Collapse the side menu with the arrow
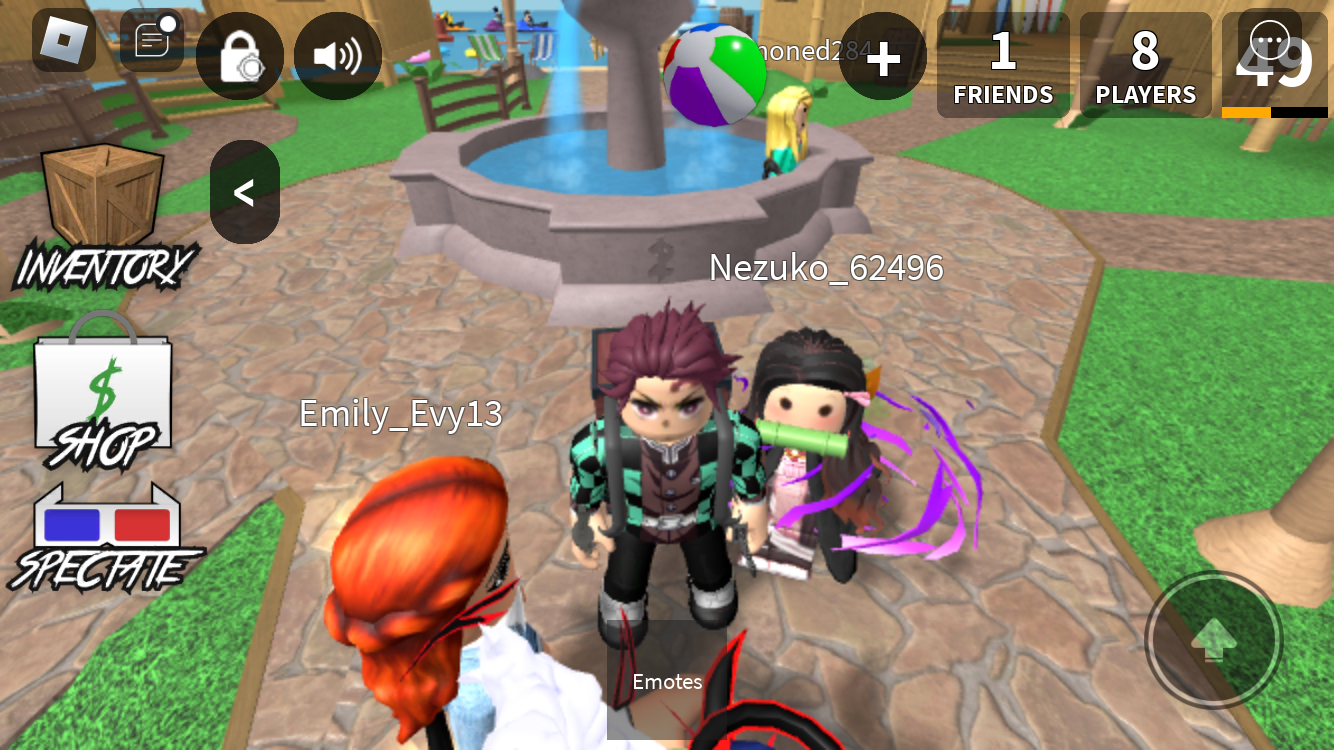1334x750 pixels. point(244,192)
